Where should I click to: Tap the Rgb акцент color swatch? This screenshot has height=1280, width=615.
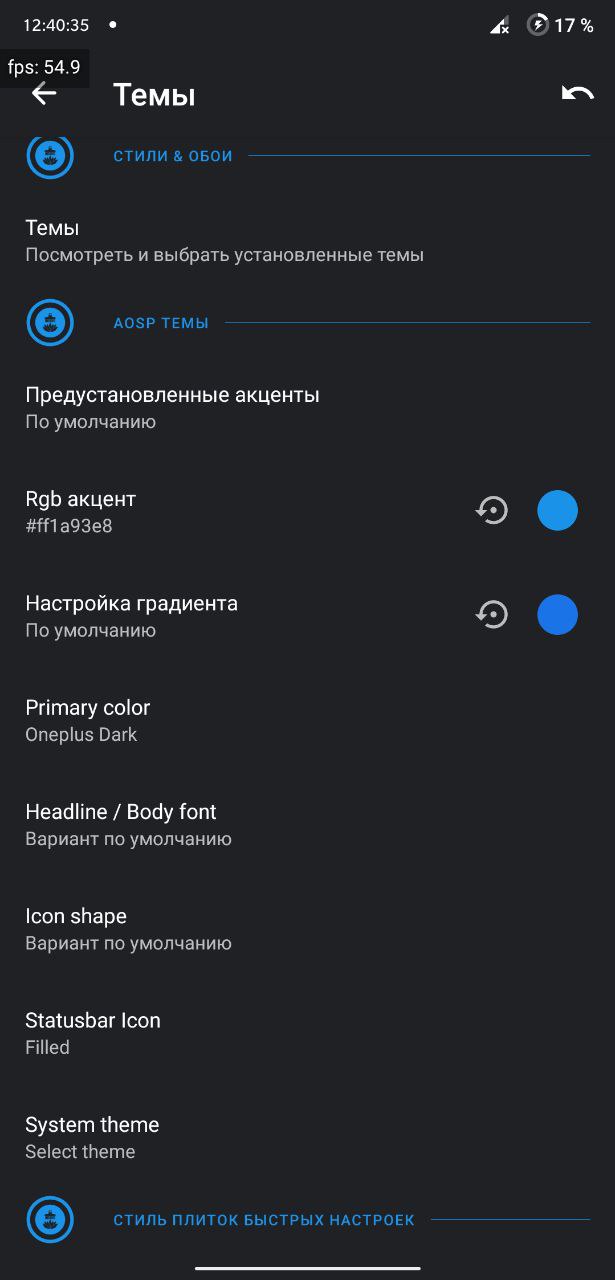coord(557,511)
